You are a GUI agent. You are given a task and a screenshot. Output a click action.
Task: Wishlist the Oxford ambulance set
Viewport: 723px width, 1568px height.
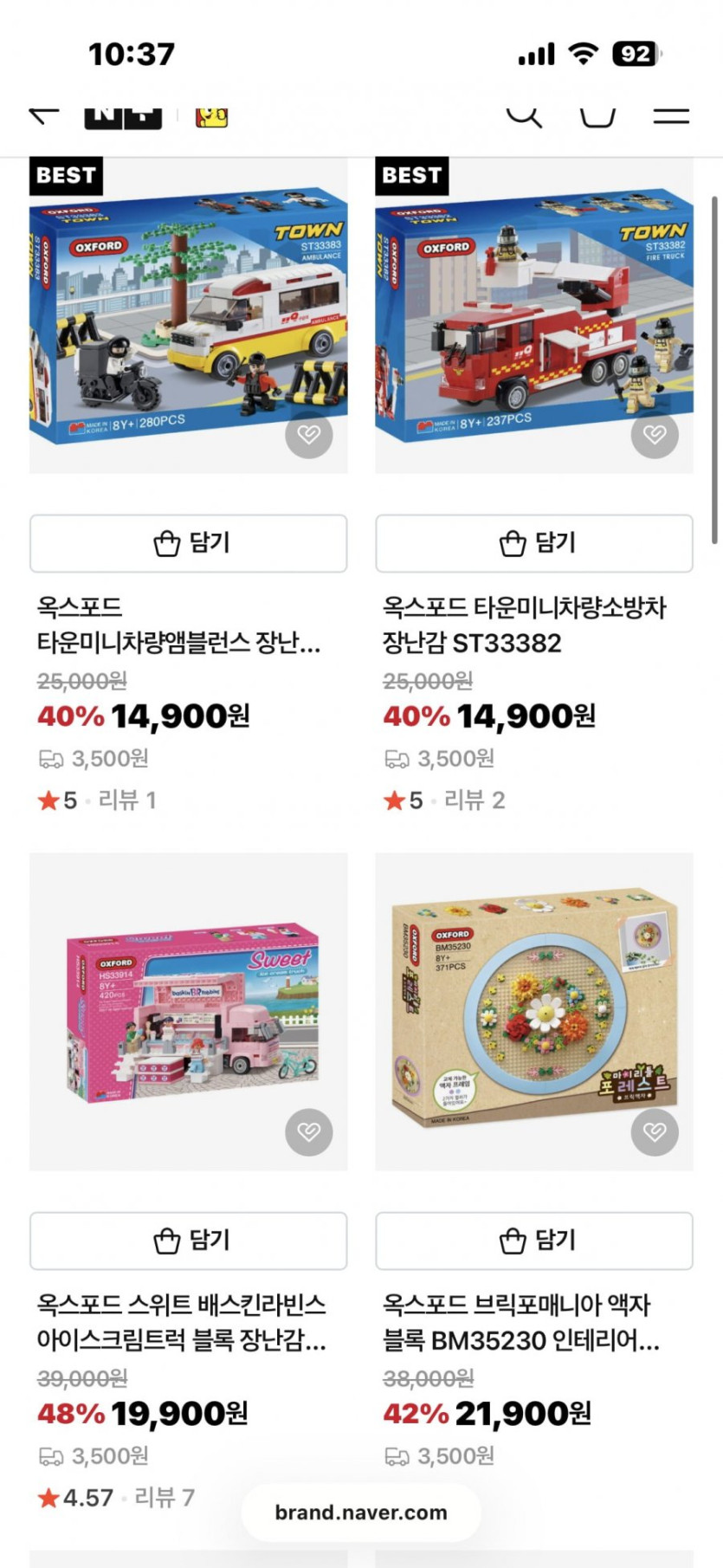click(309, 435)
